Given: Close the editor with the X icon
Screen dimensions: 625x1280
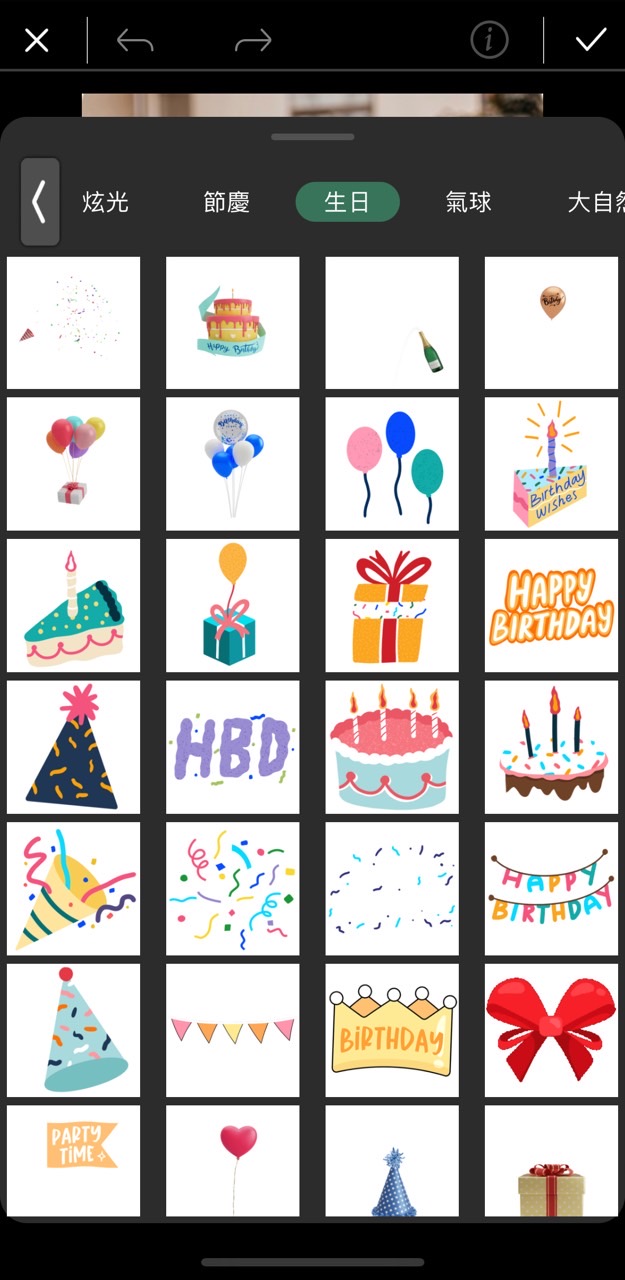Looking at the screenshot, I should (x=37, y=41).
